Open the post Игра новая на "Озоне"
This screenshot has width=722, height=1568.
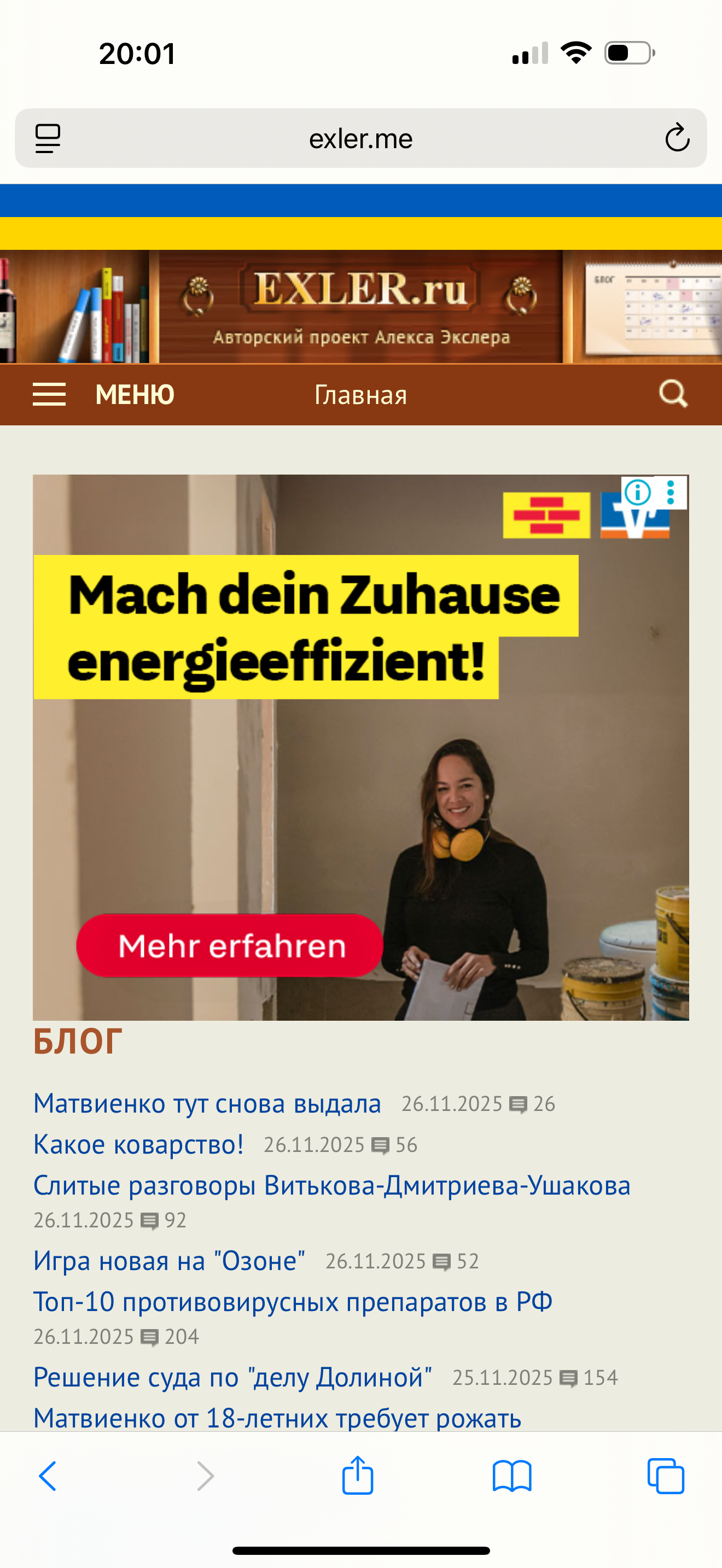coord(169,1261)
